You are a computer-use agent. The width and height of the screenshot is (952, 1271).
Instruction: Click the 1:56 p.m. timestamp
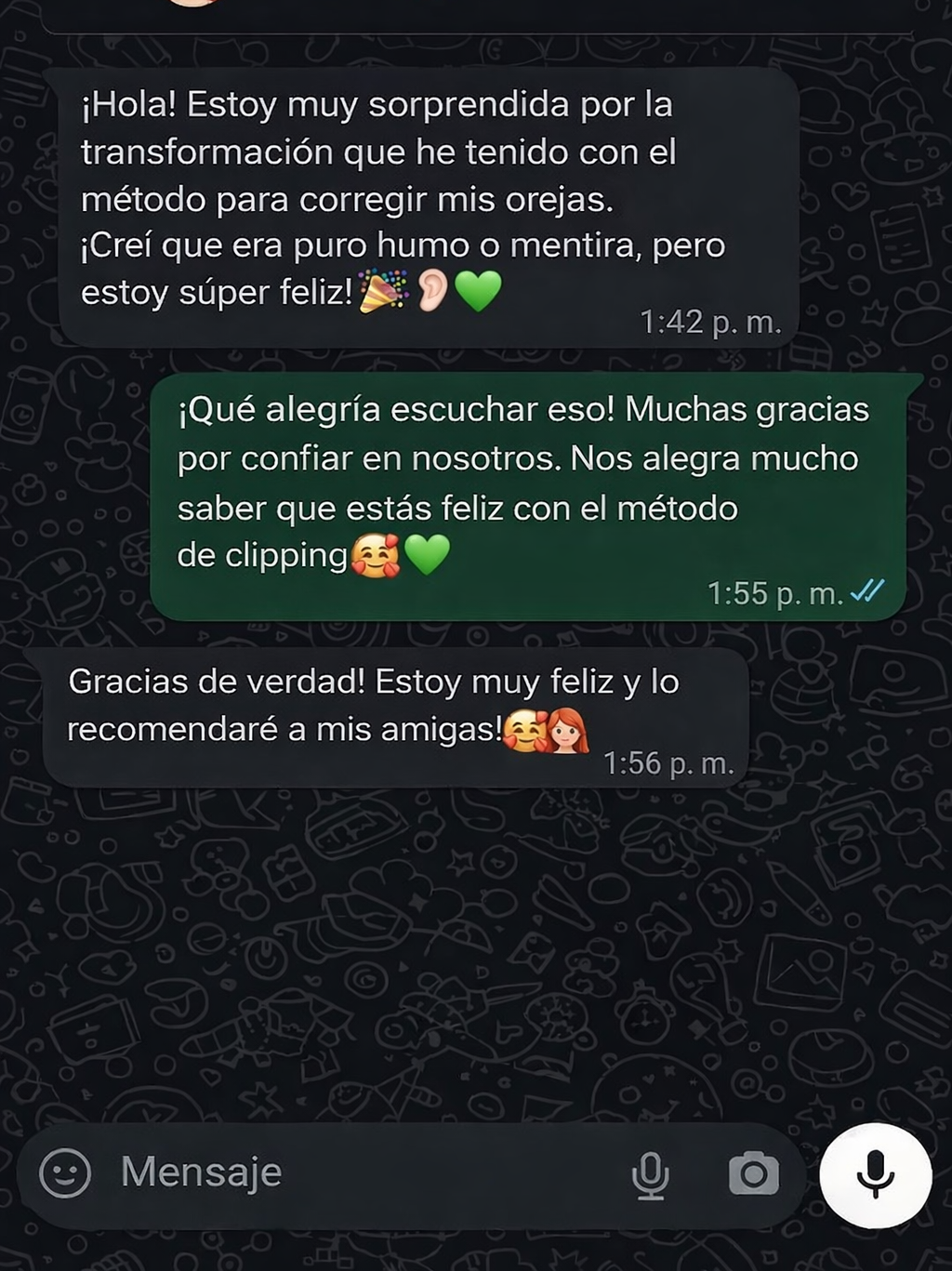(x=669, y=764)
